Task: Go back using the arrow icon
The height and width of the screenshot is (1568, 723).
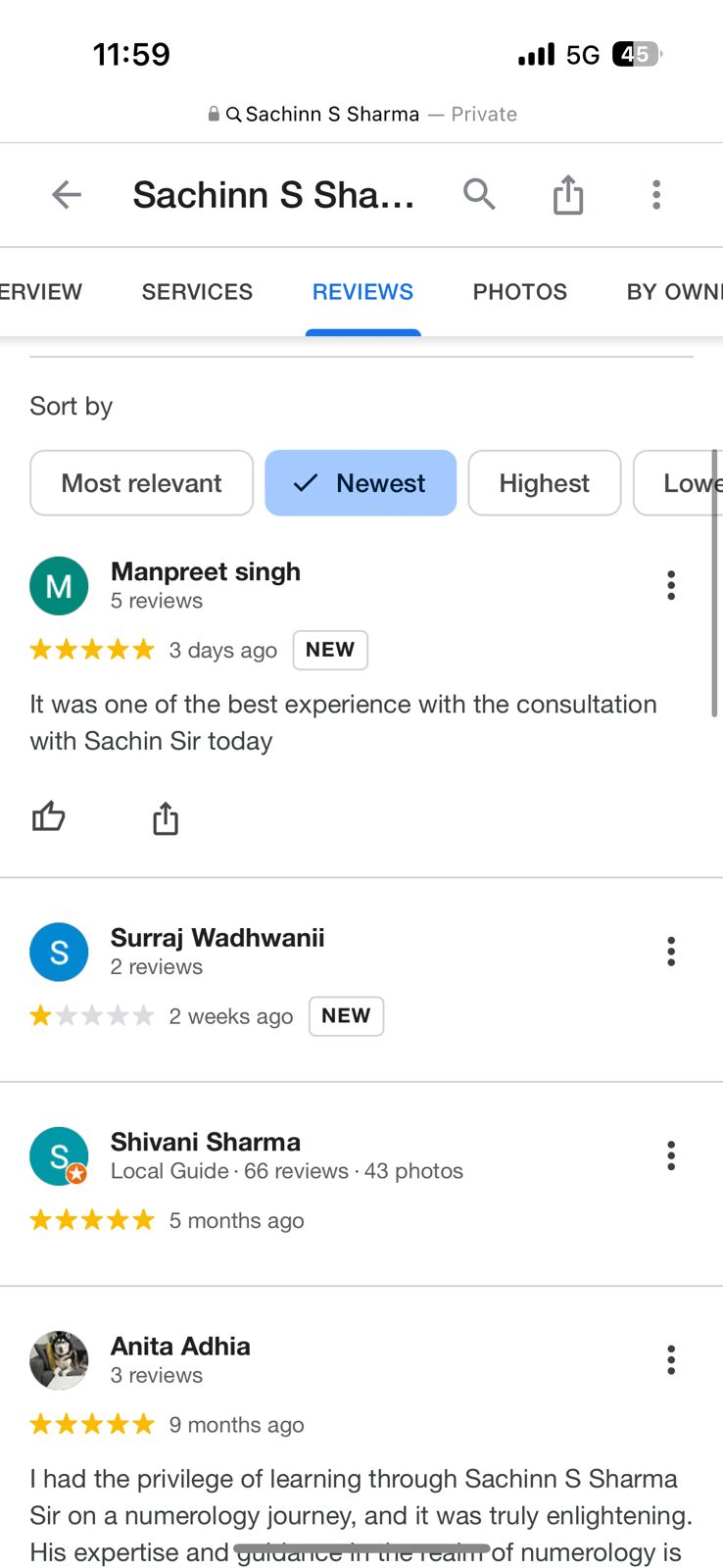Action: [67, 194]
